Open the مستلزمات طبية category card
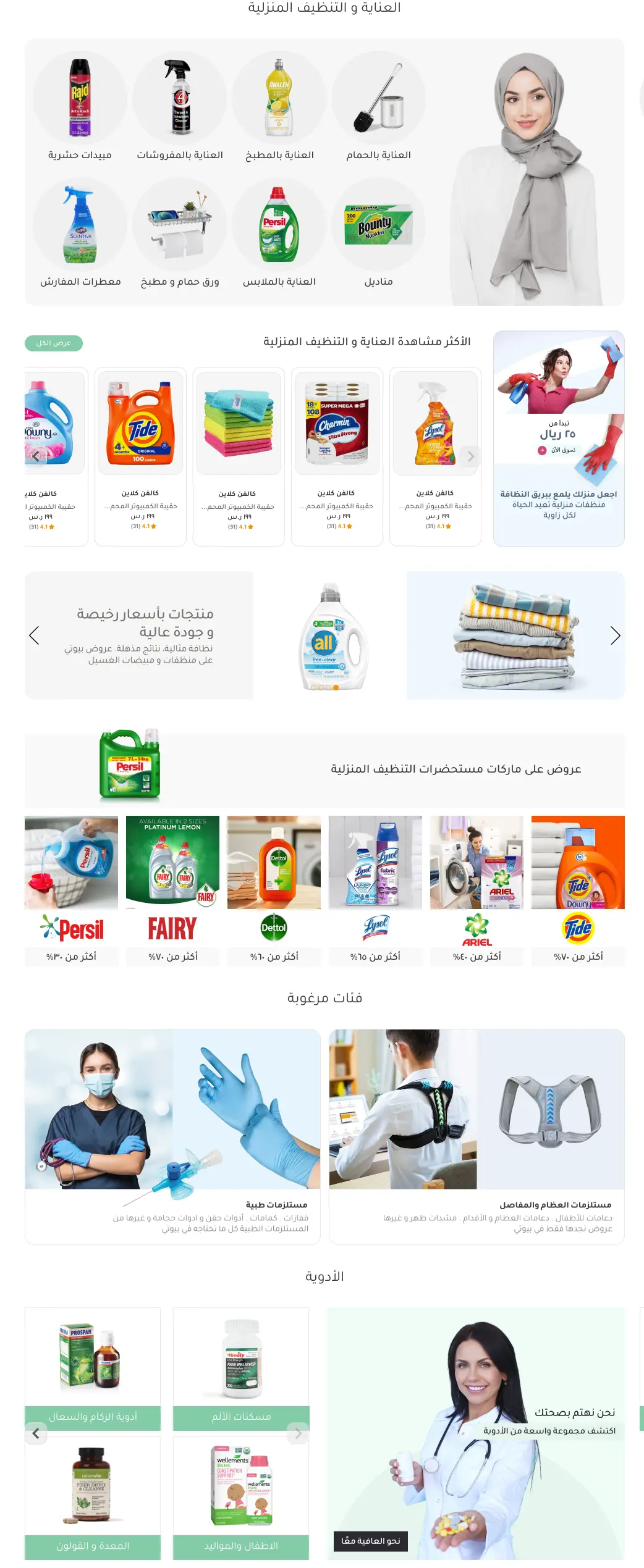This screenshot has height=1568, width=644. click(172, 1136)
